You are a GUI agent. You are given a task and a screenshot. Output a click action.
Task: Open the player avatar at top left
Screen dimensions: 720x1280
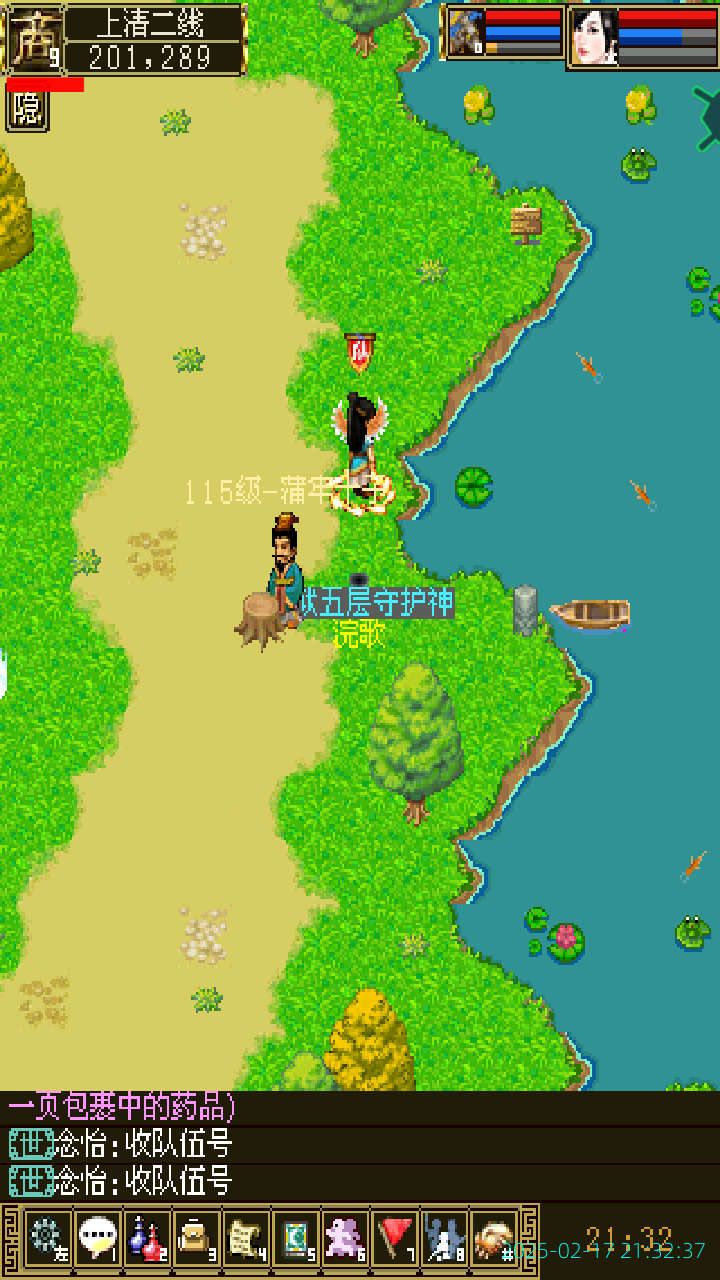(34, 40)
